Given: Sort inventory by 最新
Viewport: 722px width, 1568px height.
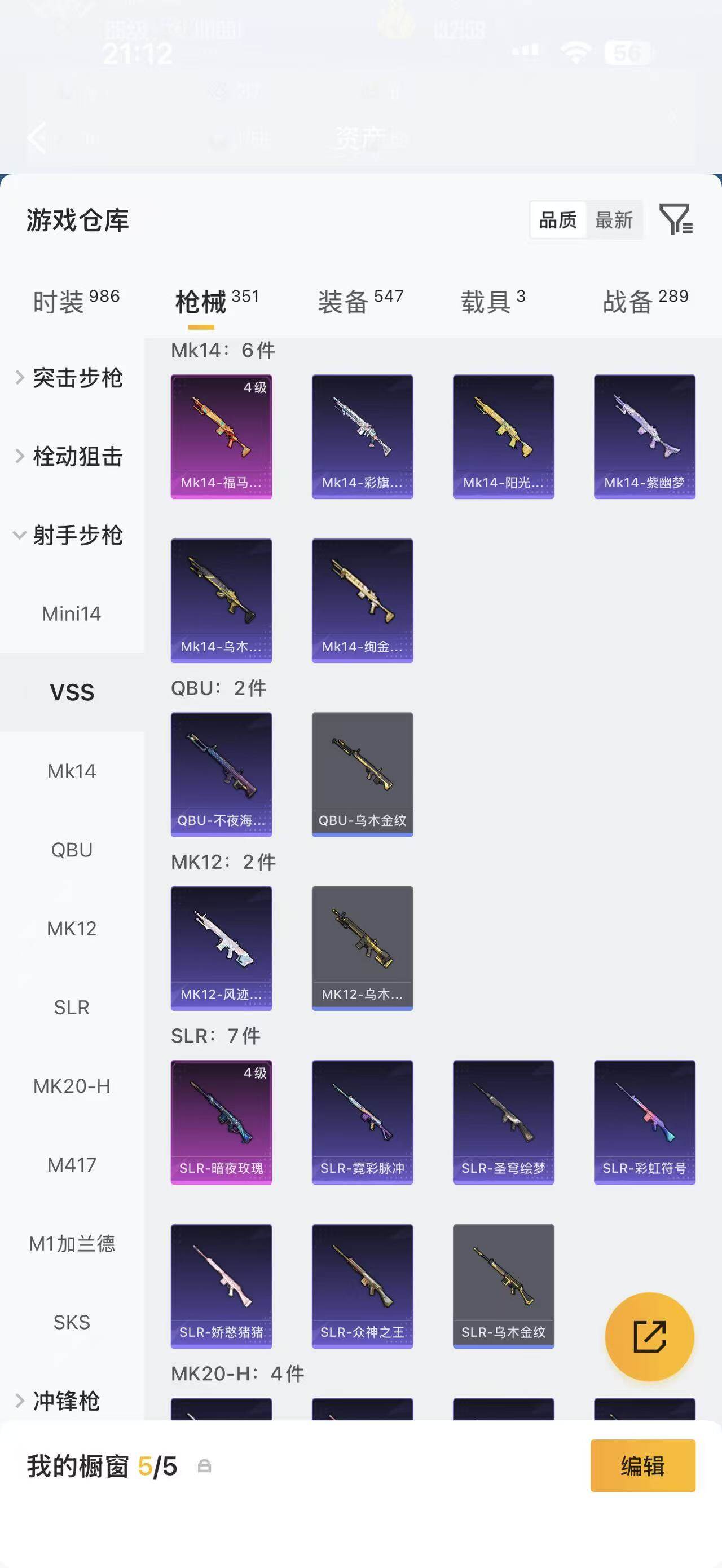Looking at the screenshot, I should tap(614, 220).
